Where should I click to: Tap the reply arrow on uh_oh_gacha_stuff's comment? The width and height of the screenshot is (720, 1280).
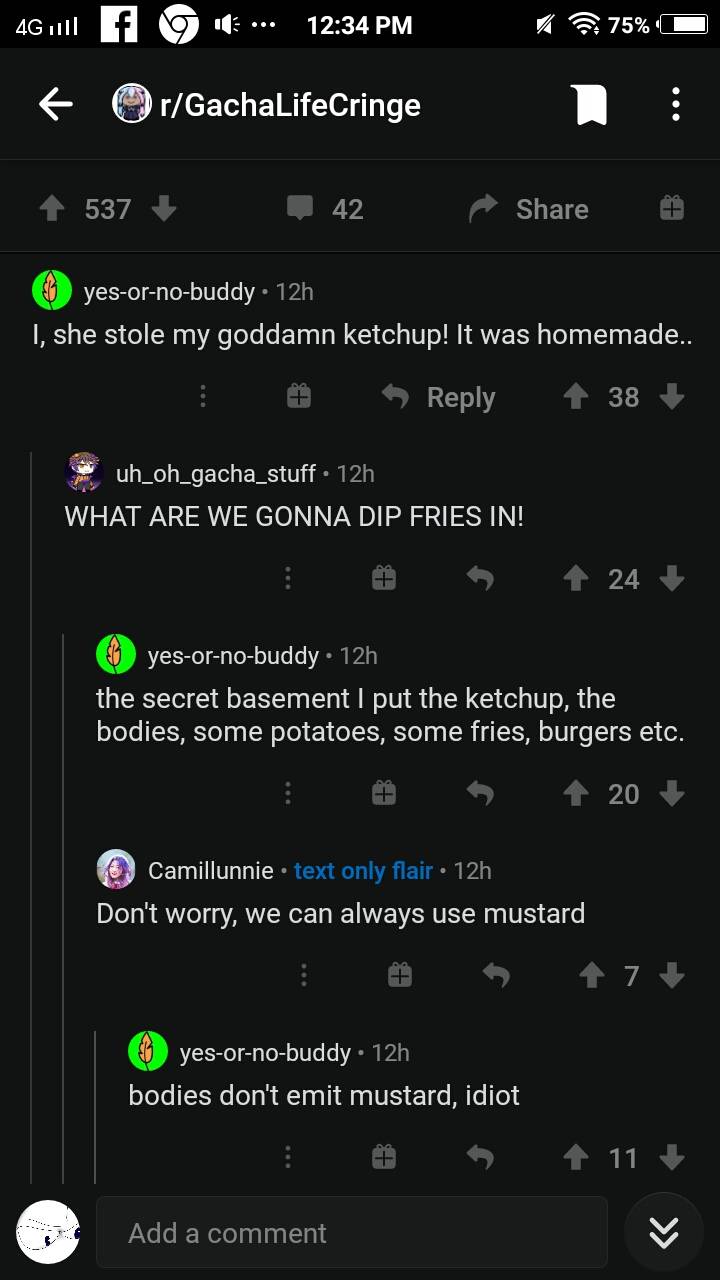click(479, 579)
